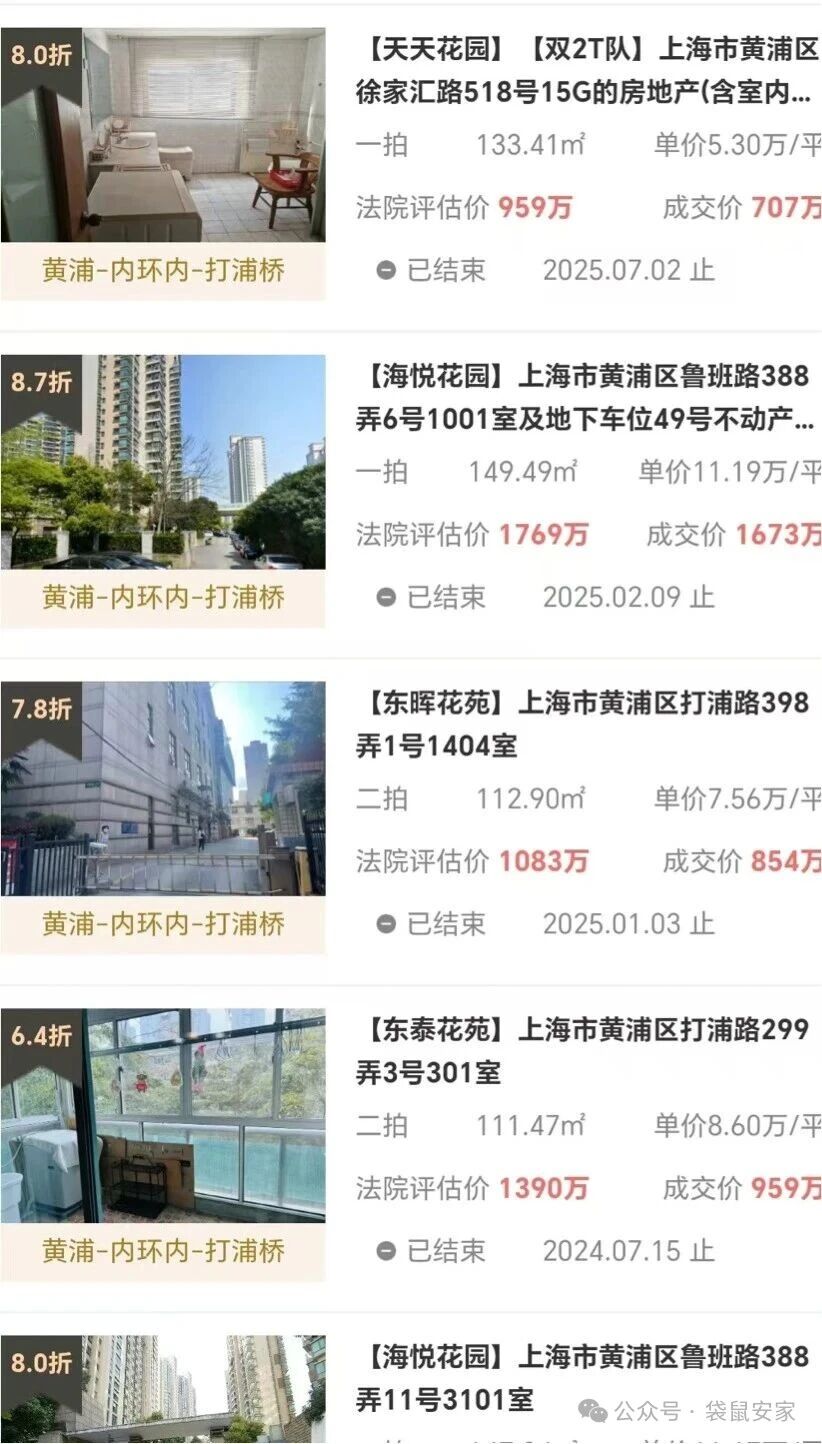Open the 天天花园 徐家汇路518号 listing
822x1444 pixels.
(586, 71)
